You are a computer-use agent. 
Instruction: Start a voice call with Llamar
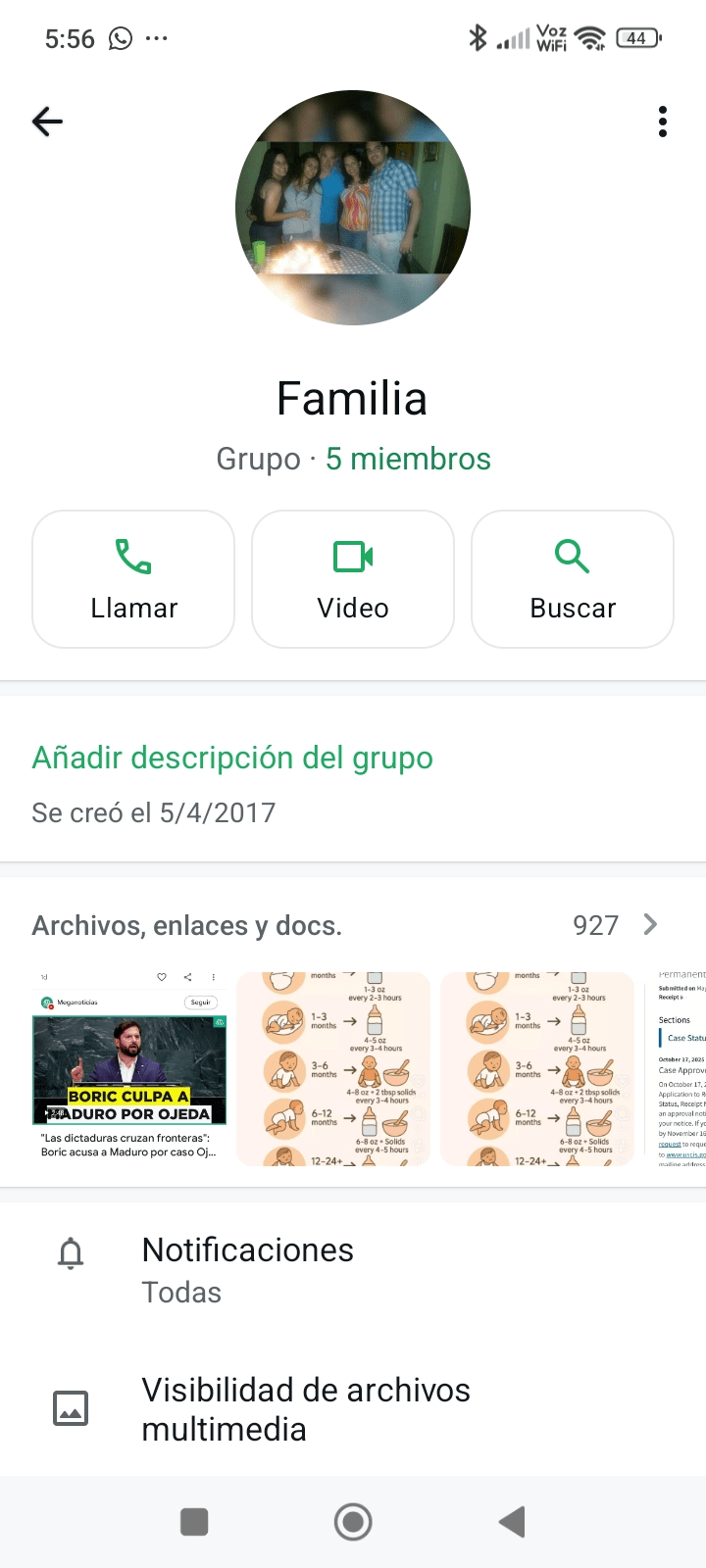point(133,579)
